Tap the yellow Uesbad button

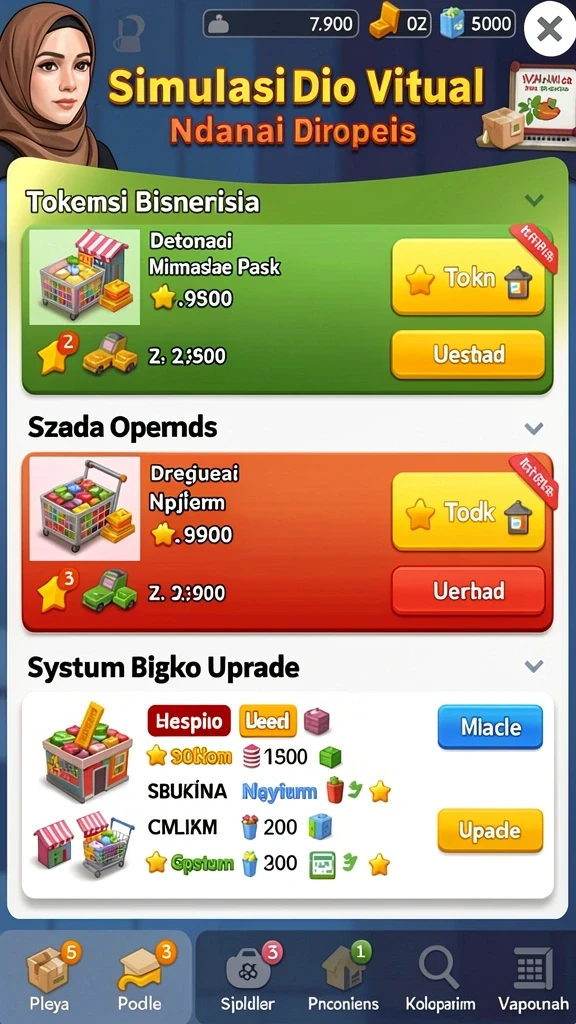pyautogui.click(x=468, y=355)
